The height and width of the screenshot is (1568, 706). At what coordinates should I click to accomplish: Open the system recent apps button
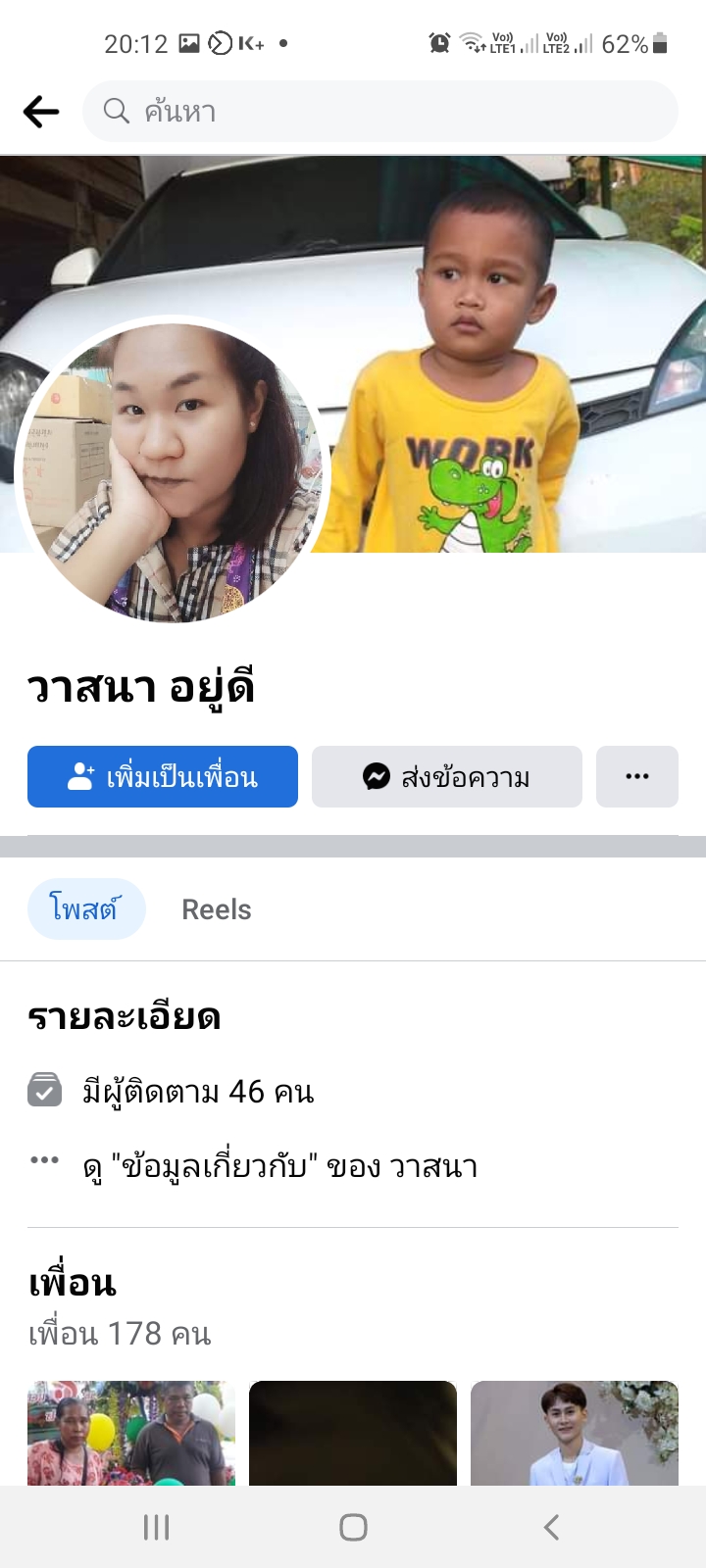(x=157, y=1527)
